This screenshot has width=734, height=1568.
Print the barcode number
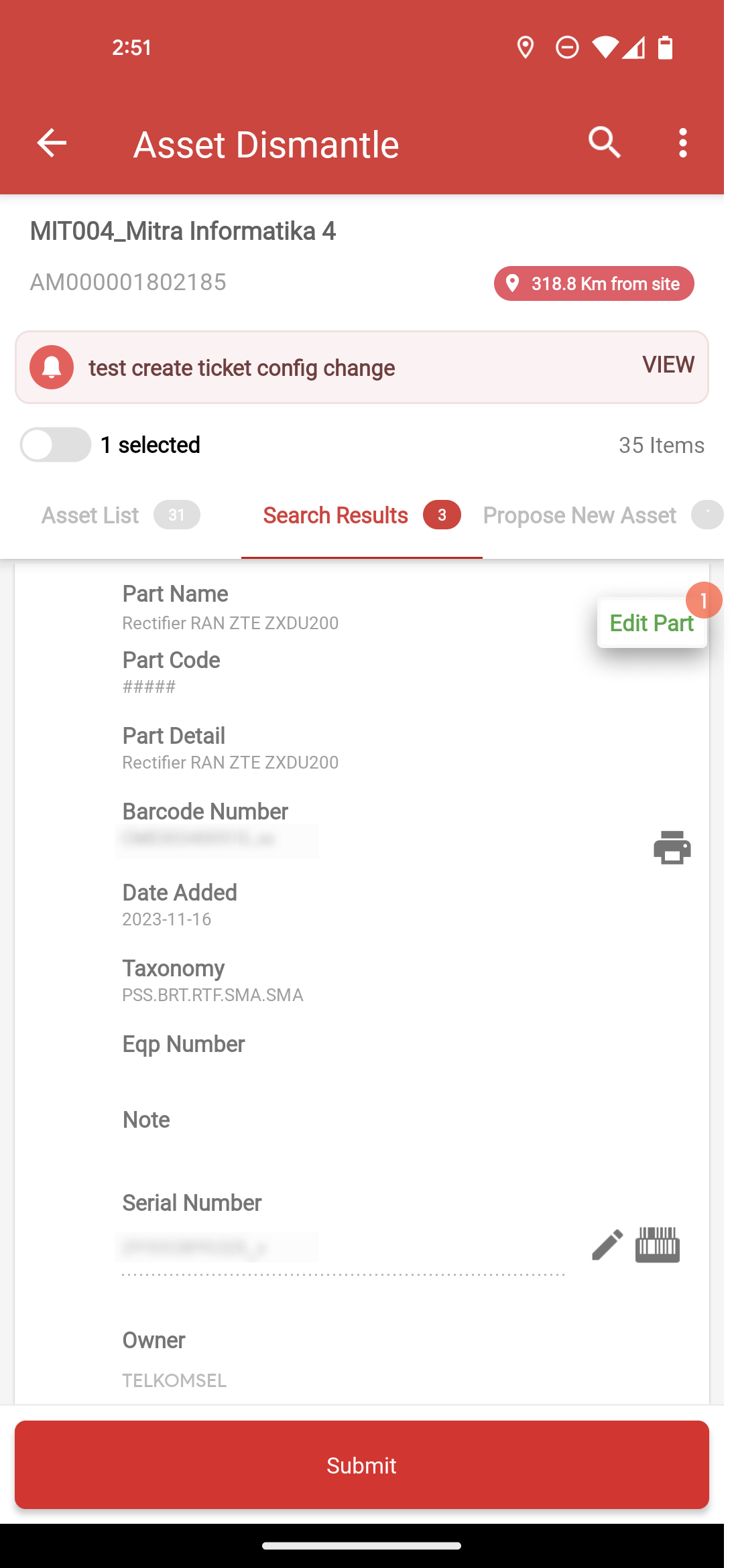[672, 848]
